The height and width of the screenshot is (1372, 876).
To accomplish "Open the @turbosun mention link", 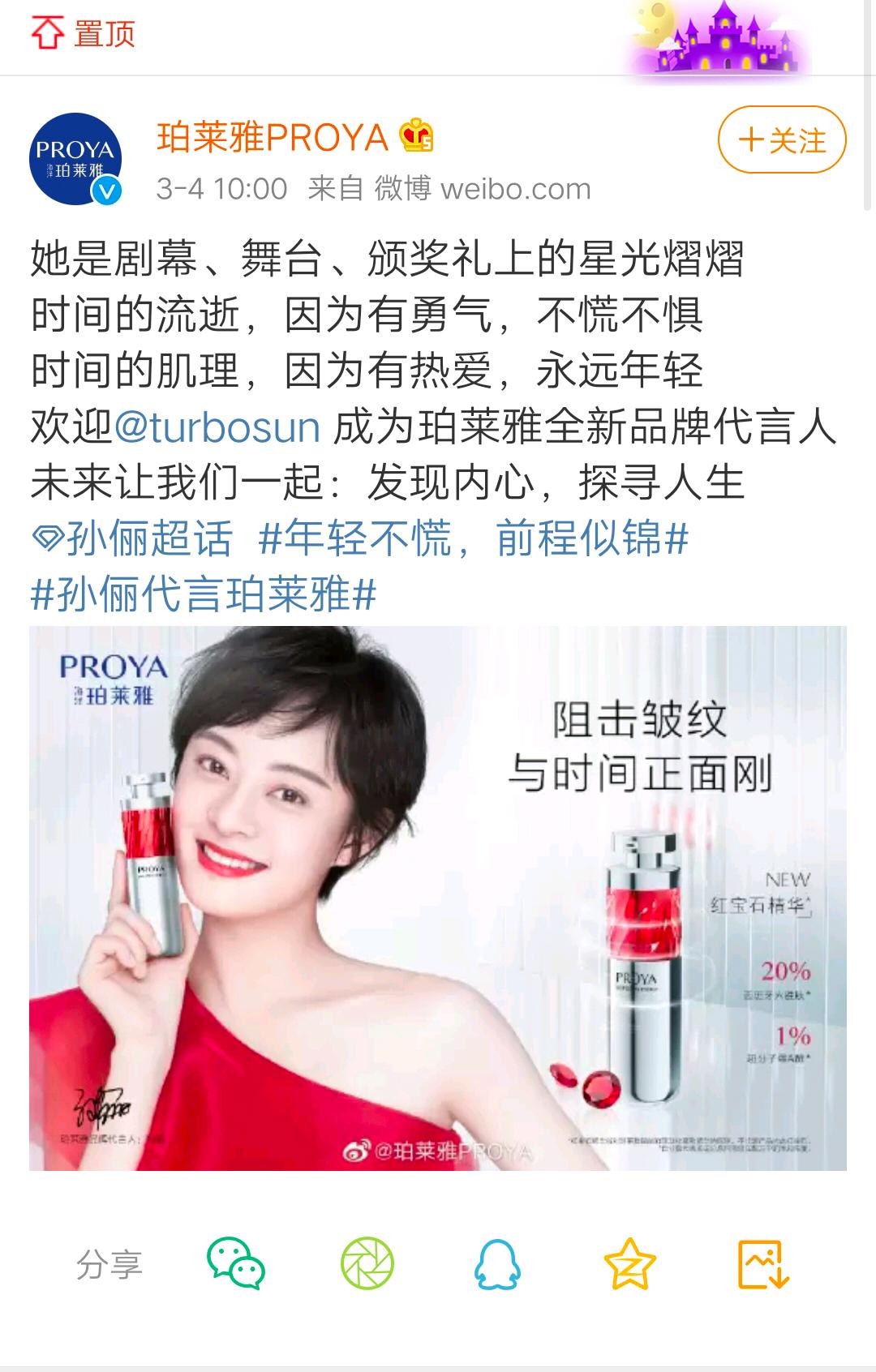I will point(217,427).
